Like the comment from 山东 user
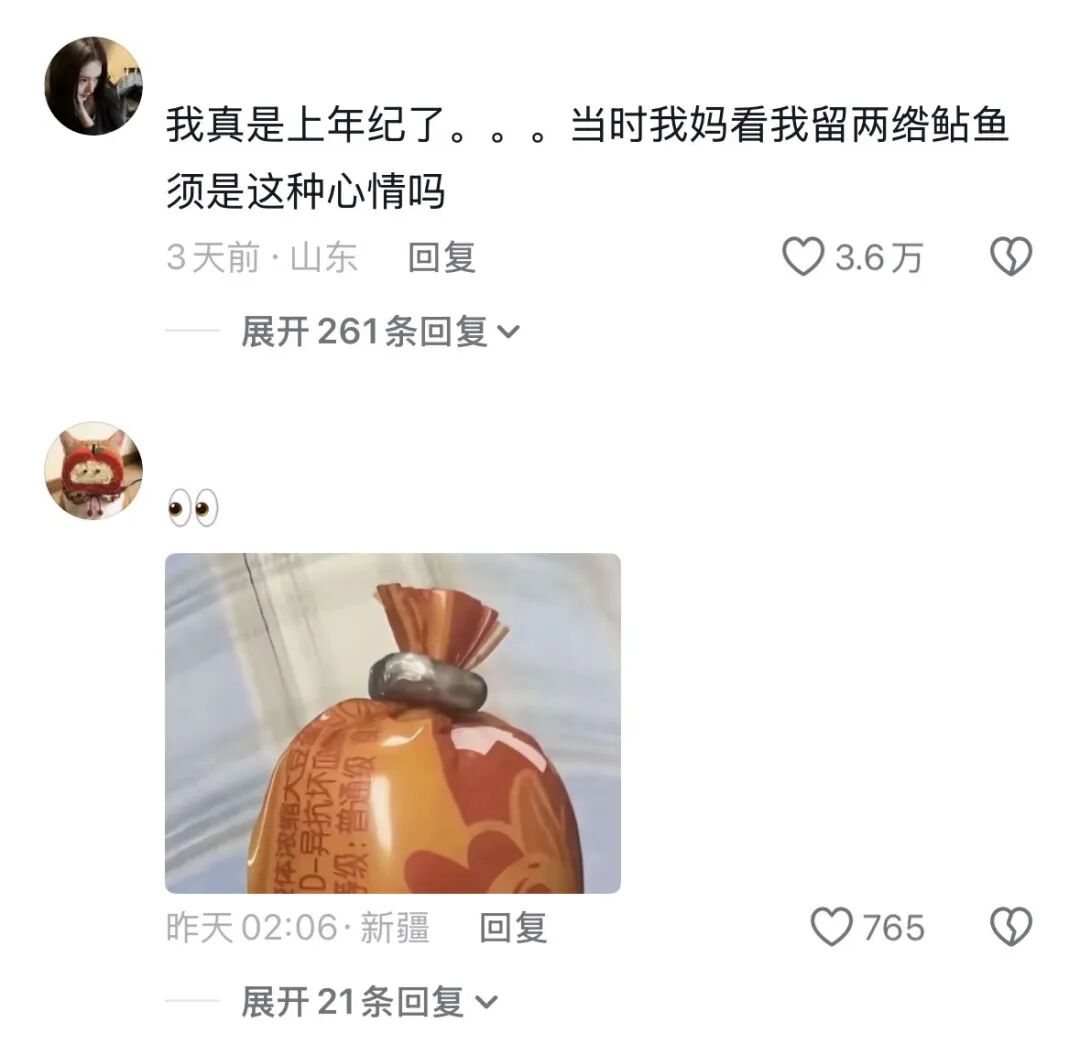Image resolution: width=1080 pixels, height=1044 pixels. [x=803, y=257]
